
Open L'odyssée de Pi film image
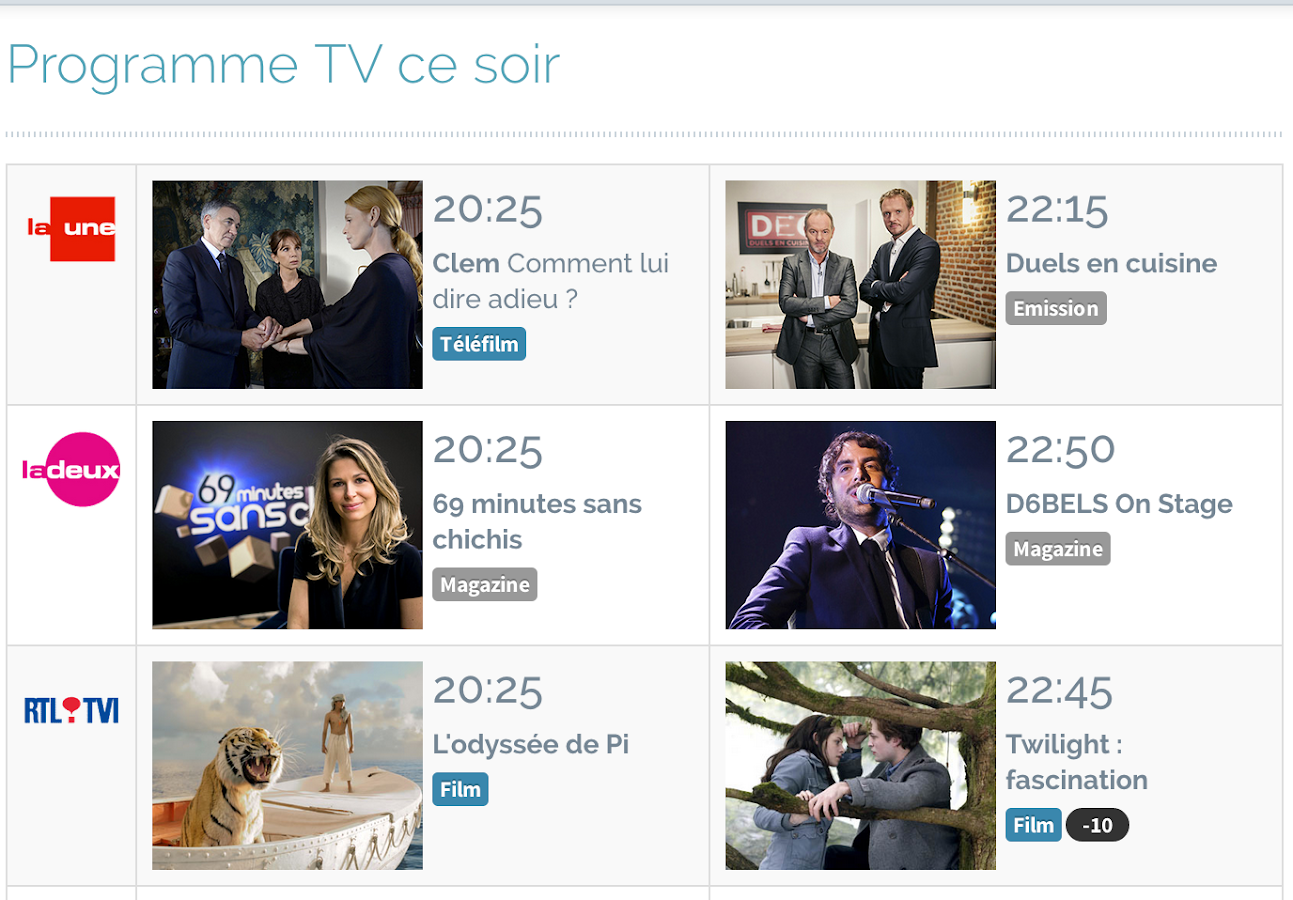pyautogui.click(x=287, y=765)
